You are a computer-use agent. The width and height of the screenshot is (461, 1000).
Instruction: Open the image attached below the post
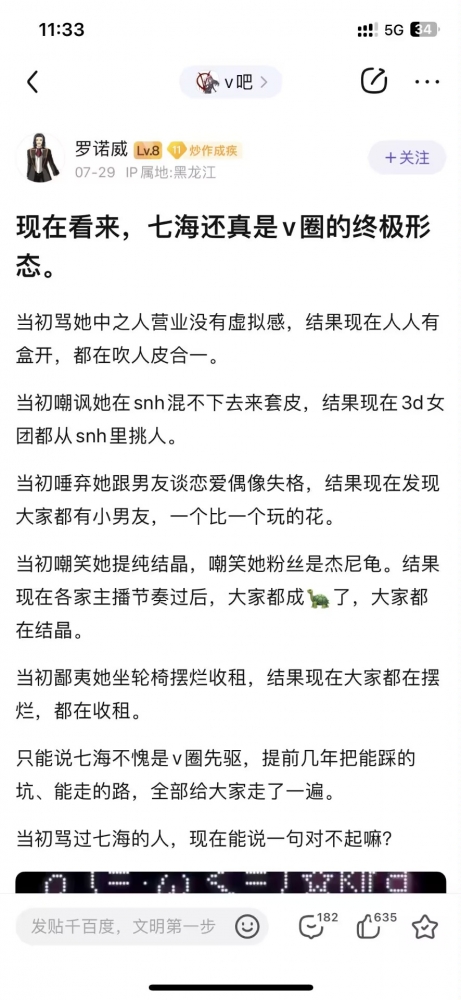point(231,883)
